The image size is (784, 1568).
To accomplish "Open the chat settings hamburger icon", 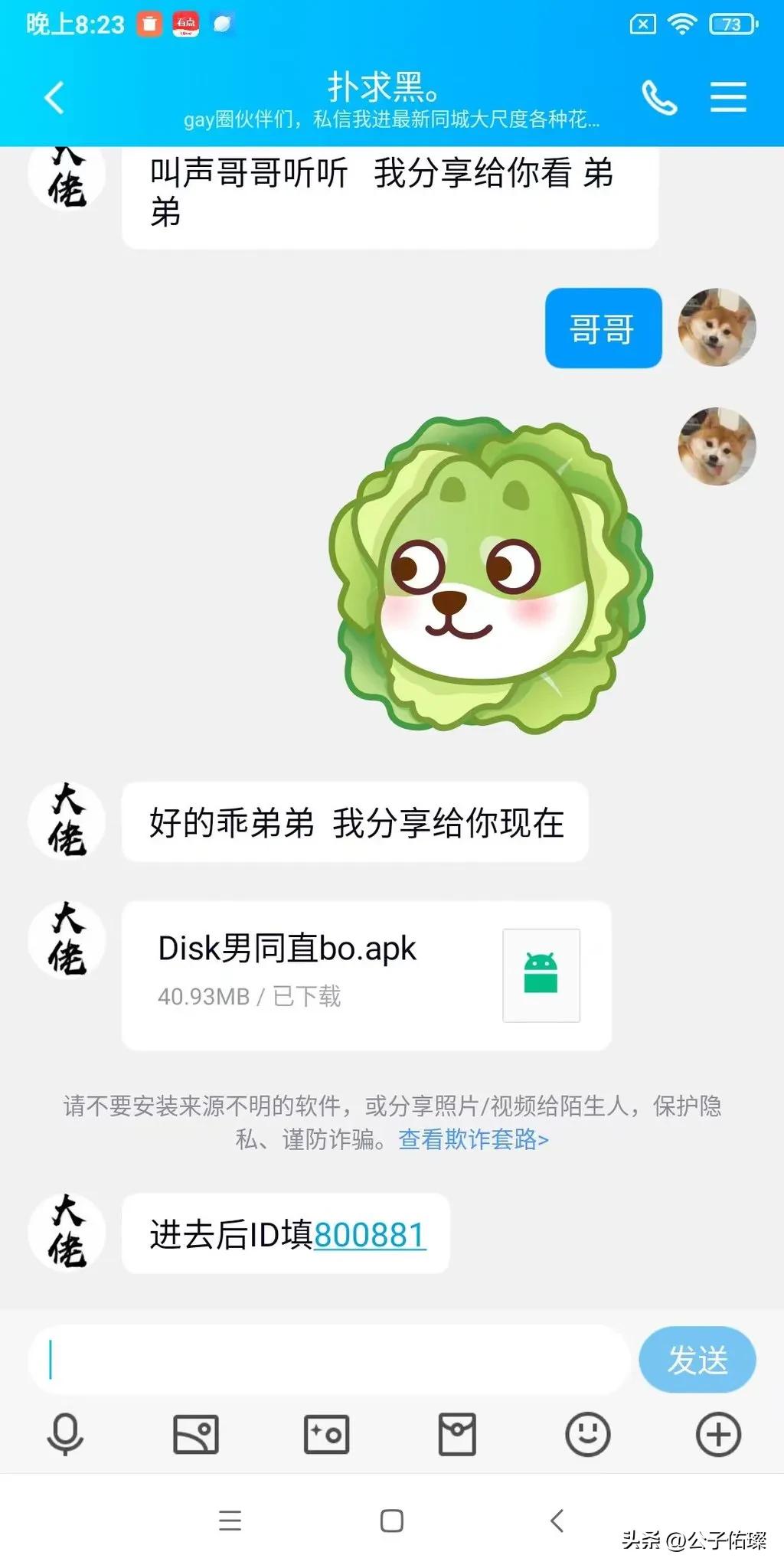I will pos(729,97).
